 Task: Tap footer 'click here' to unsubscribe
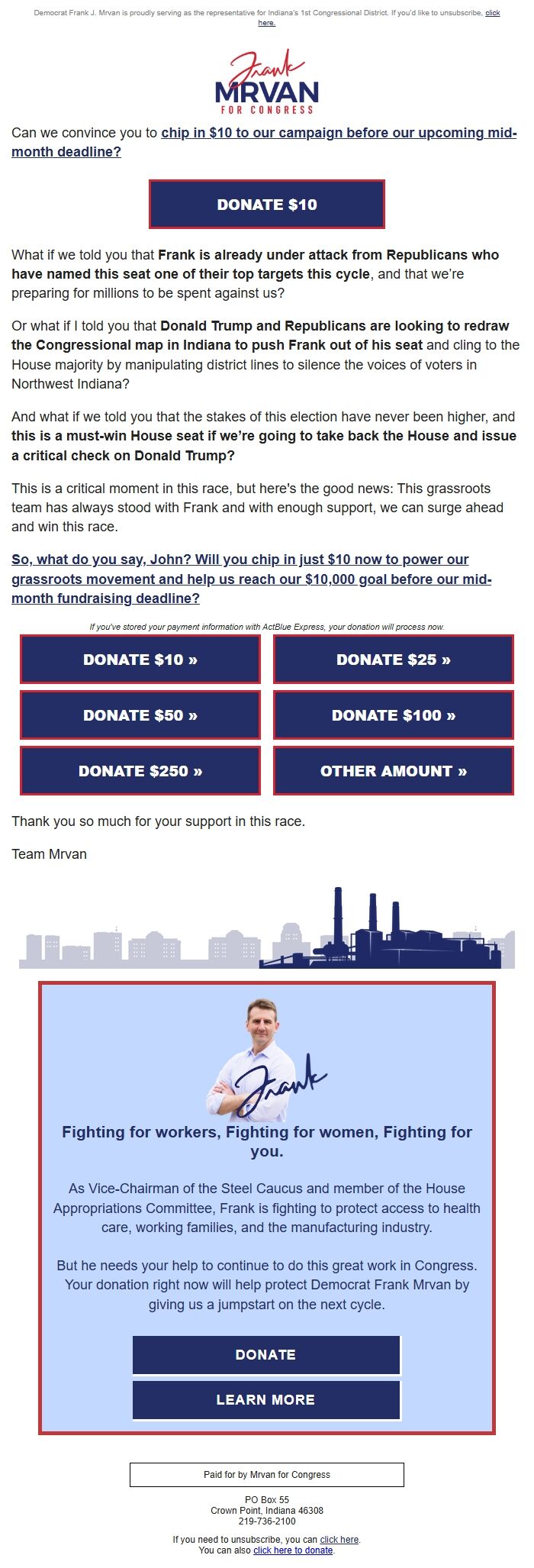(x=339, y=1540)
